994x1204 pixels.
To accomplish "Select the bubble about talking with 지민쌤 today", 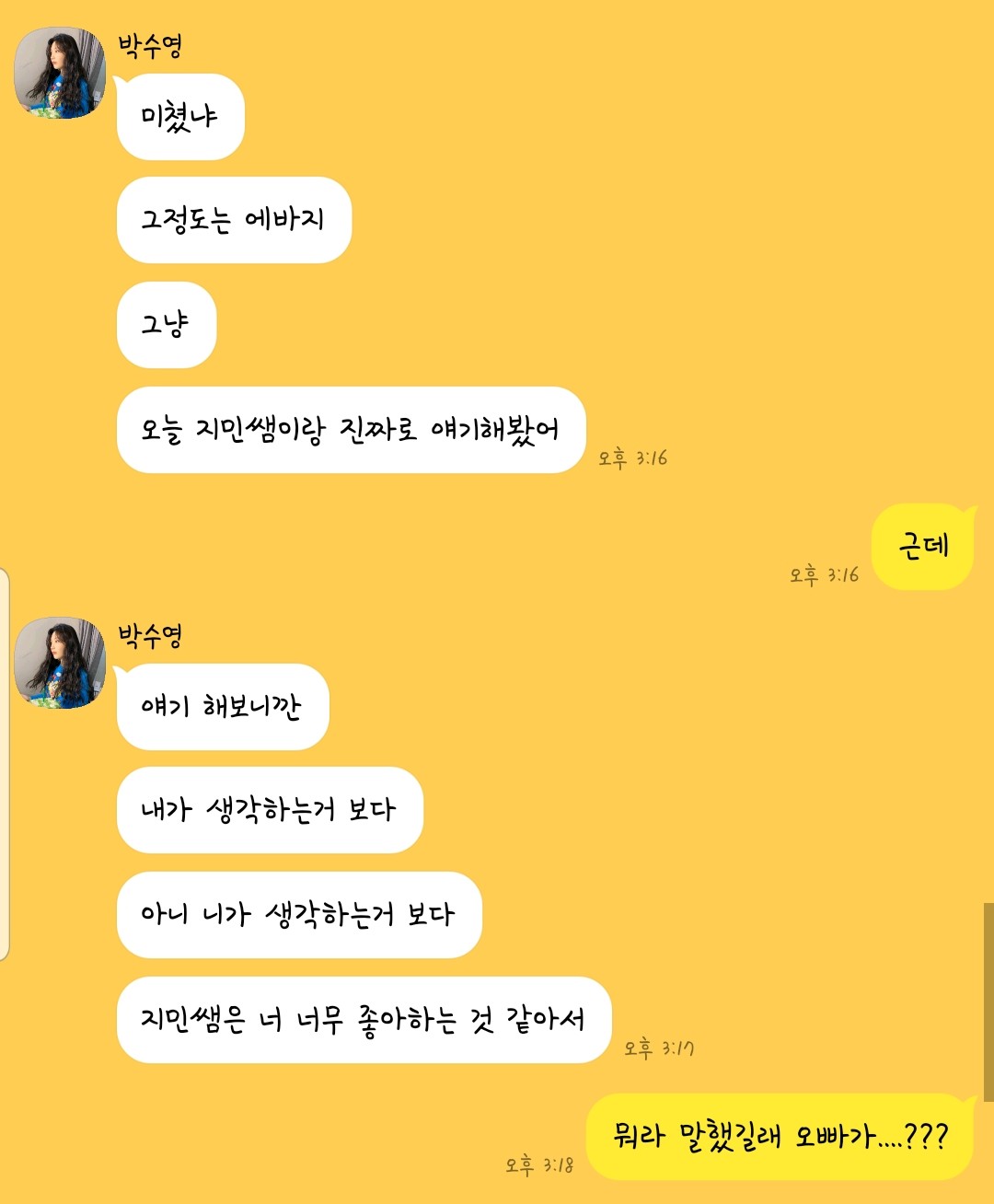I will [x=350, y=429].
